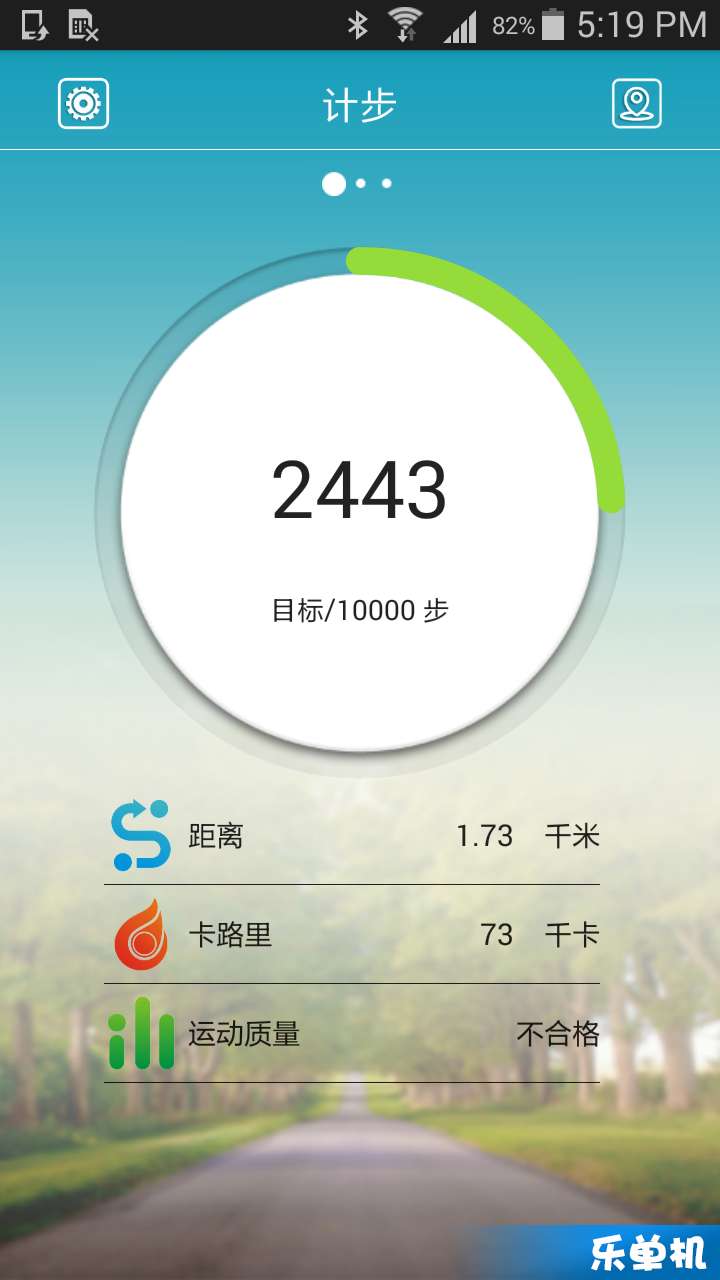Open the 距离 distance row
This screenshot has width=720, height=1280.
352,836
